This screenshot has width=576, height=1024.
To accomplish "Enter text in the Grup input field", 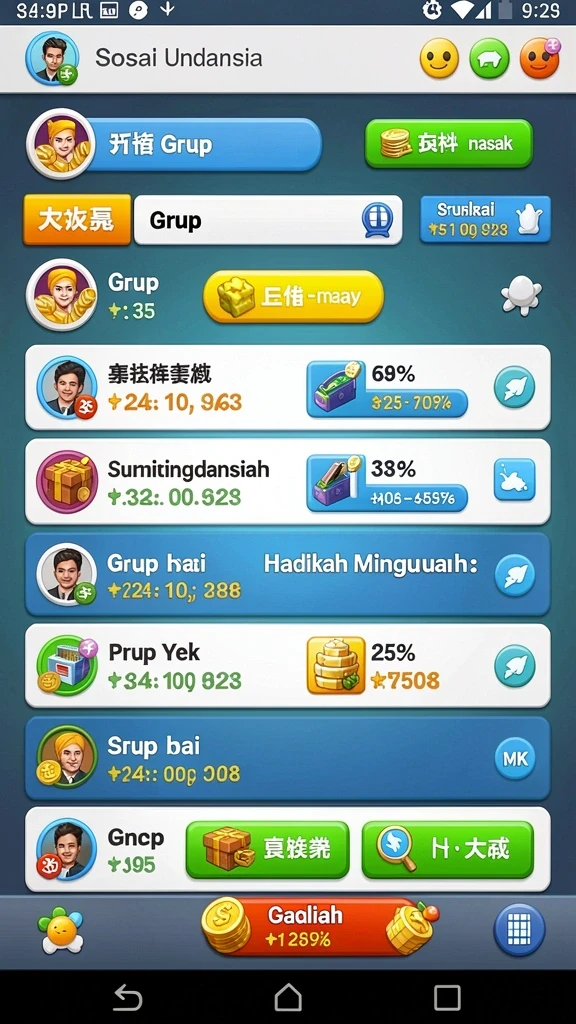I will (x=268, y=220).
